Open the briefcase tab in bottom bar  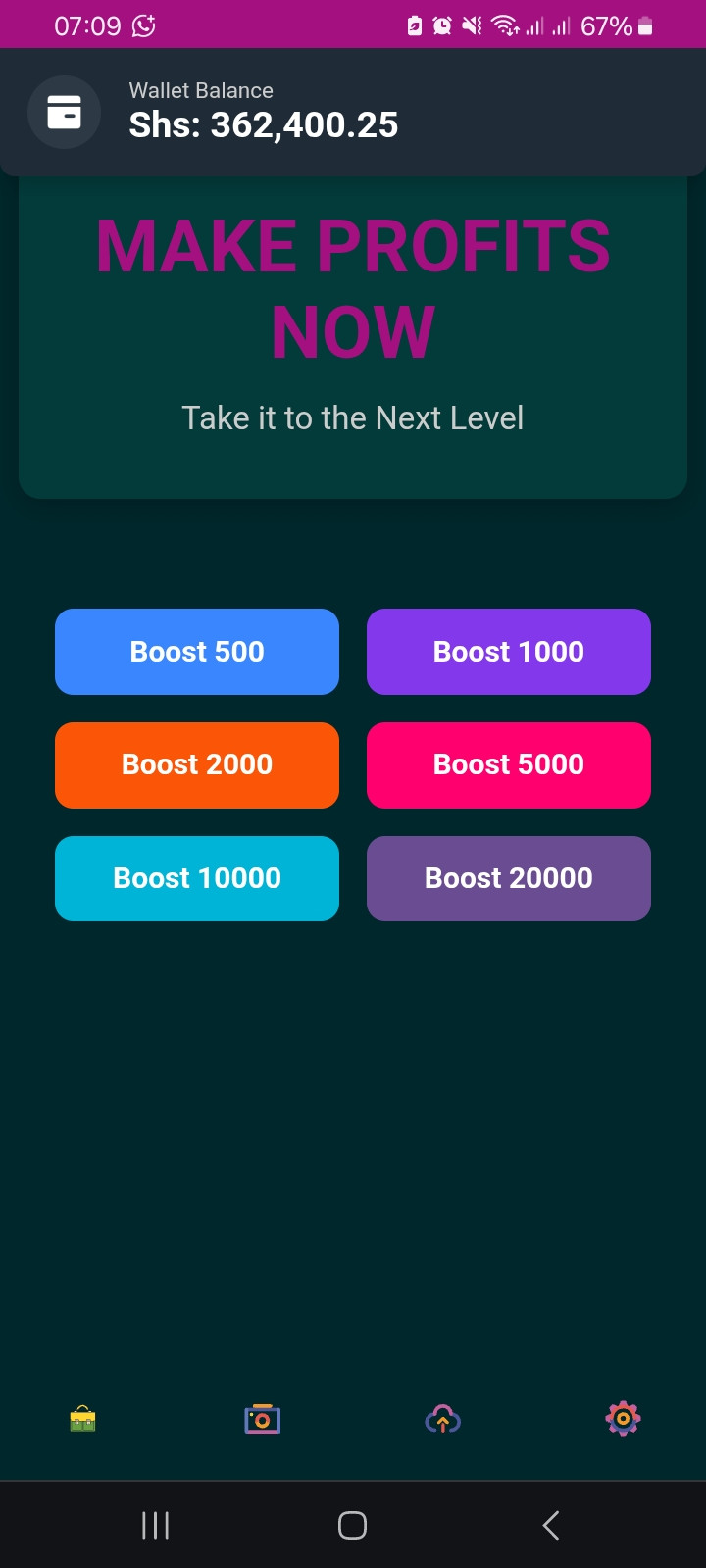(x=83, y=1419)
